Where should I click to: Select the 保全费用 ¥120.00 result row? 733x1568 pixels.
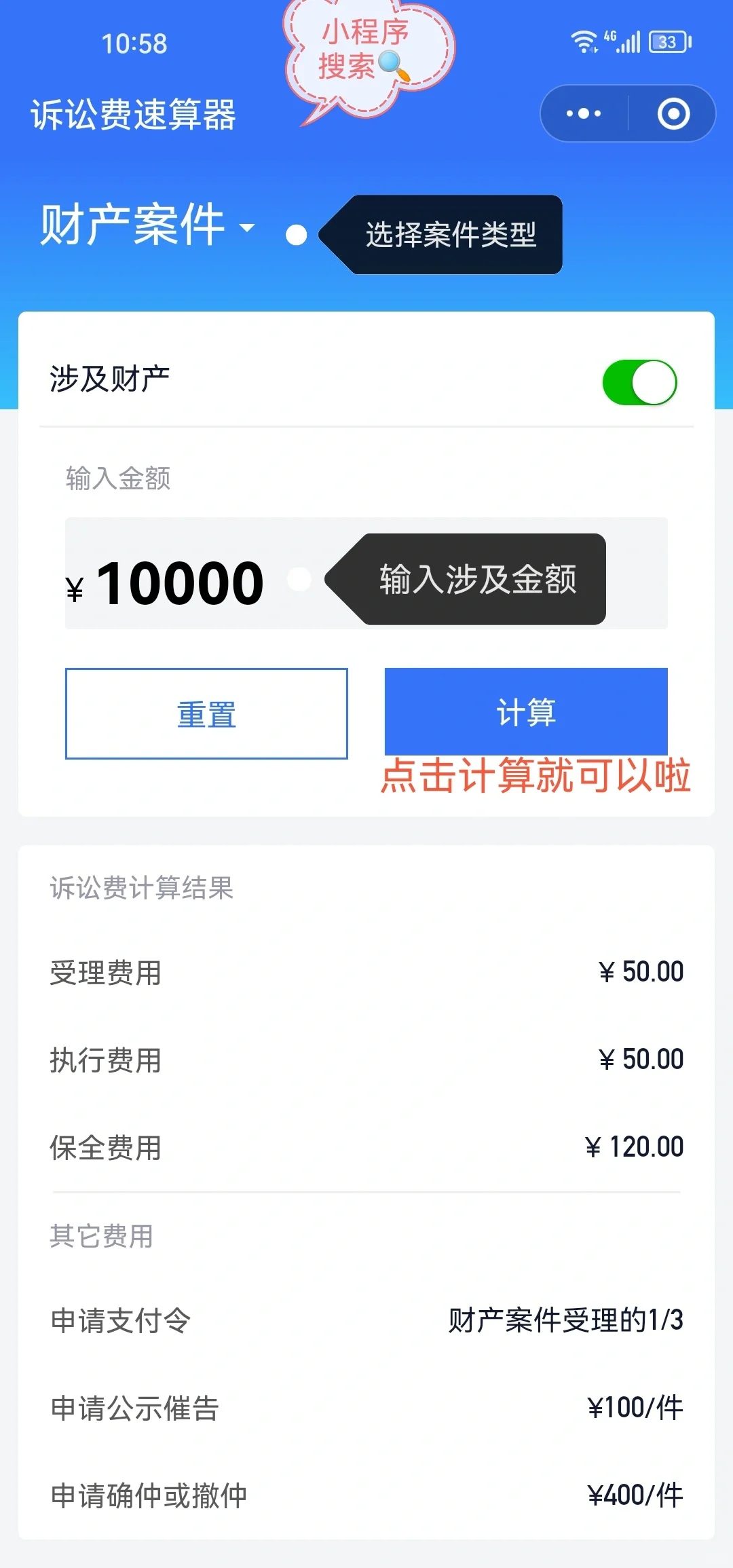[x=366, y=1146]
